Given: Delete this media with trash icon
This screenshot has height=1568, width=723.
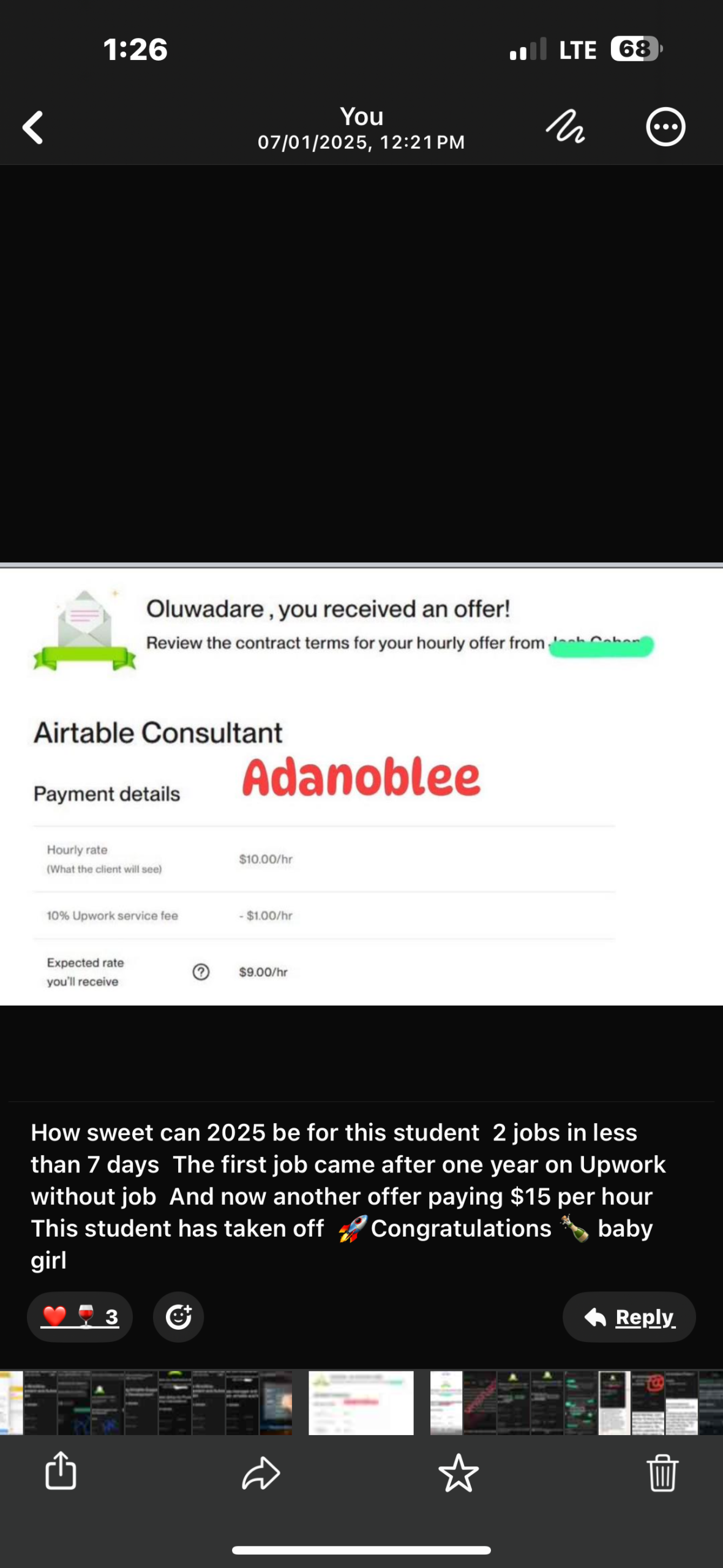Looking at the screenshot, I should click(x=662, y=1472).
